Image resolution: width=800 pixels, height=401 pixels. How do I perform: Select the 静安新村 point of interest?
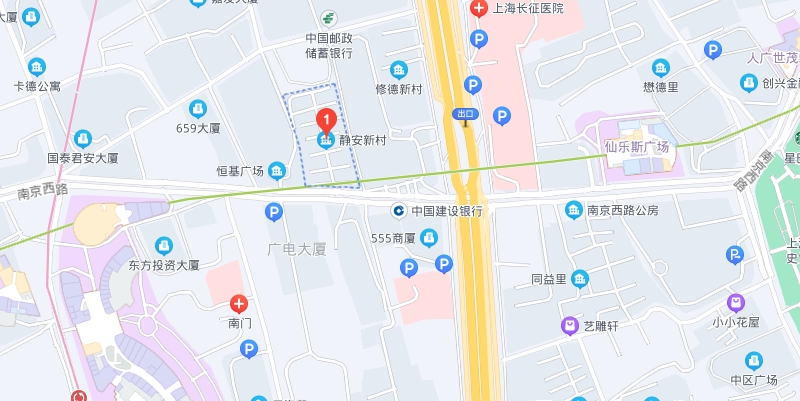pos(326,141)
